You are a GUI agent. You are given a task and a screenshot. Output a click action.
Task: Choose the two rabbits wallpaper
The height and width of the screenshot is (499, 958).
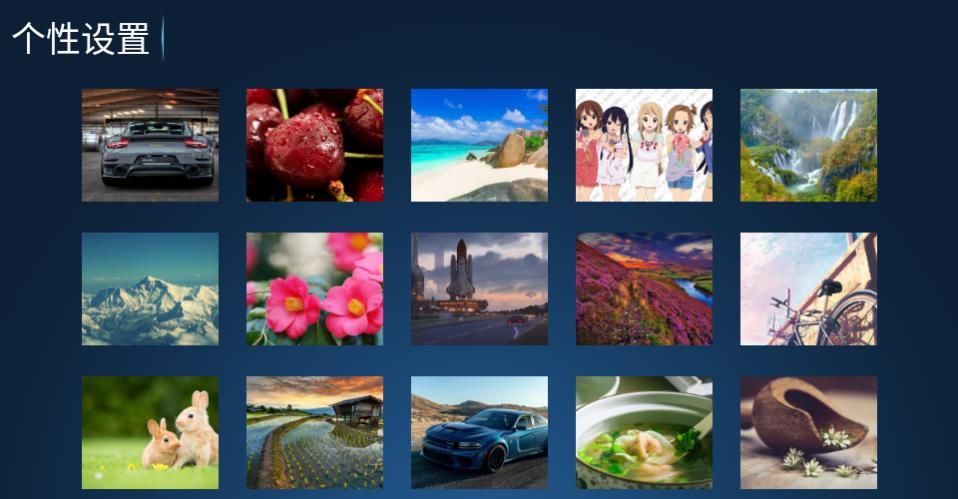pos(150,432)
